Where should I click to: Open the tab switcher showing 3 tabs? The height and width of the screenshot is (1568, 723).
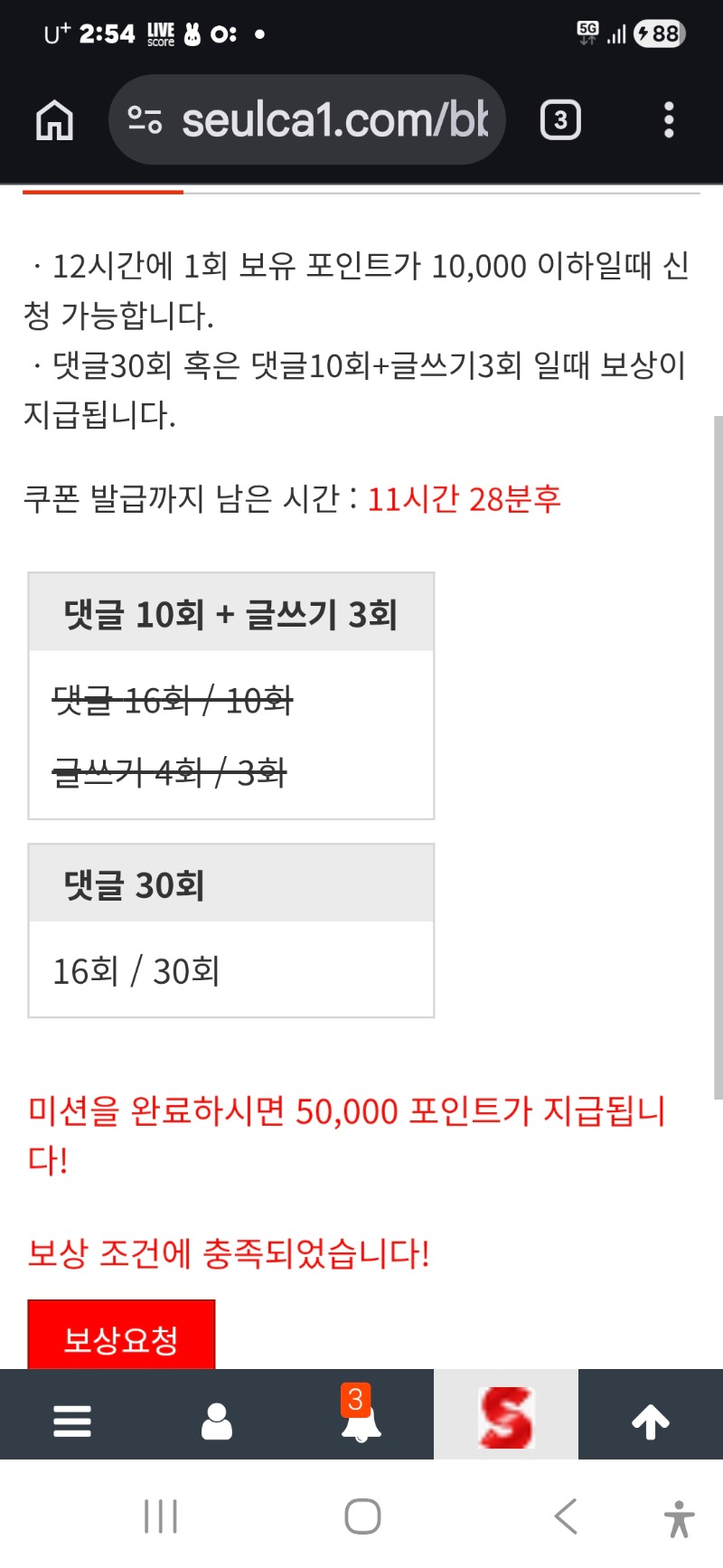coord(560,120)
